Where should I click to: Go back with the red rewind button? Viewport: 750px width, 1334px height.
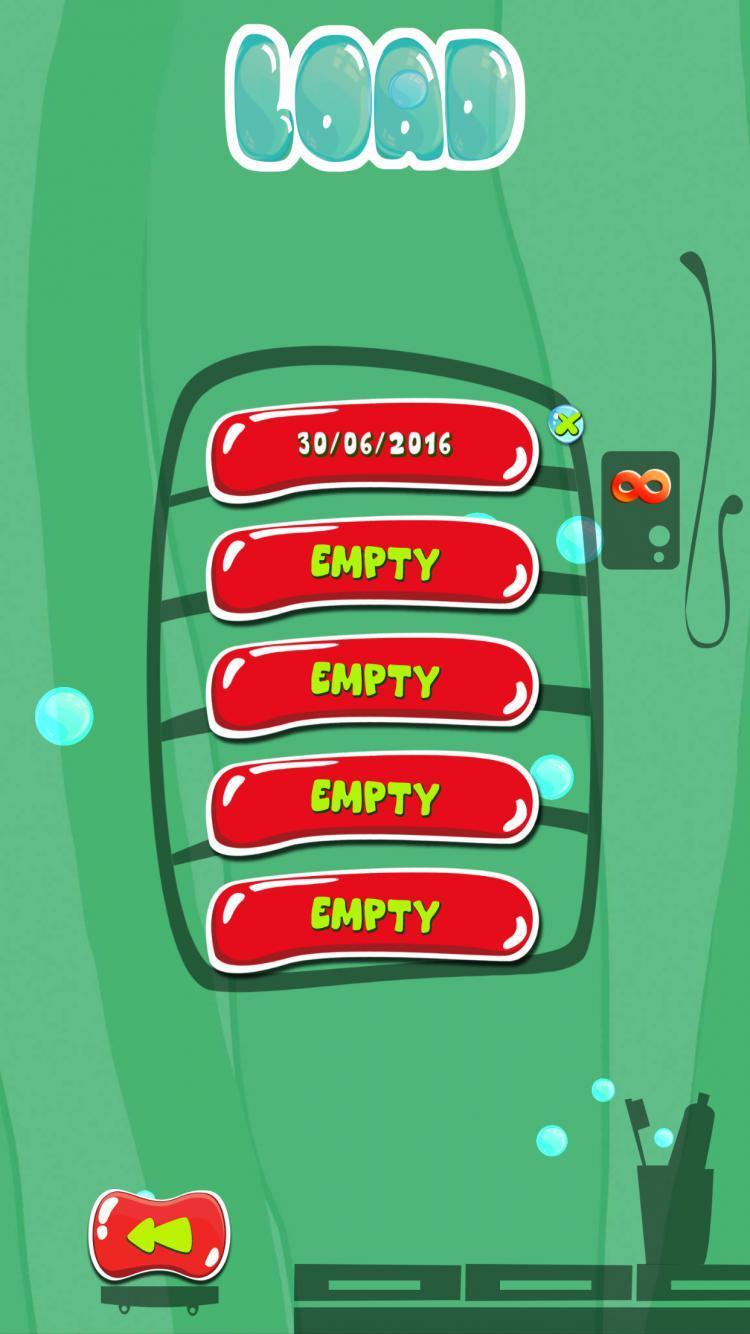click(160, 1234)
